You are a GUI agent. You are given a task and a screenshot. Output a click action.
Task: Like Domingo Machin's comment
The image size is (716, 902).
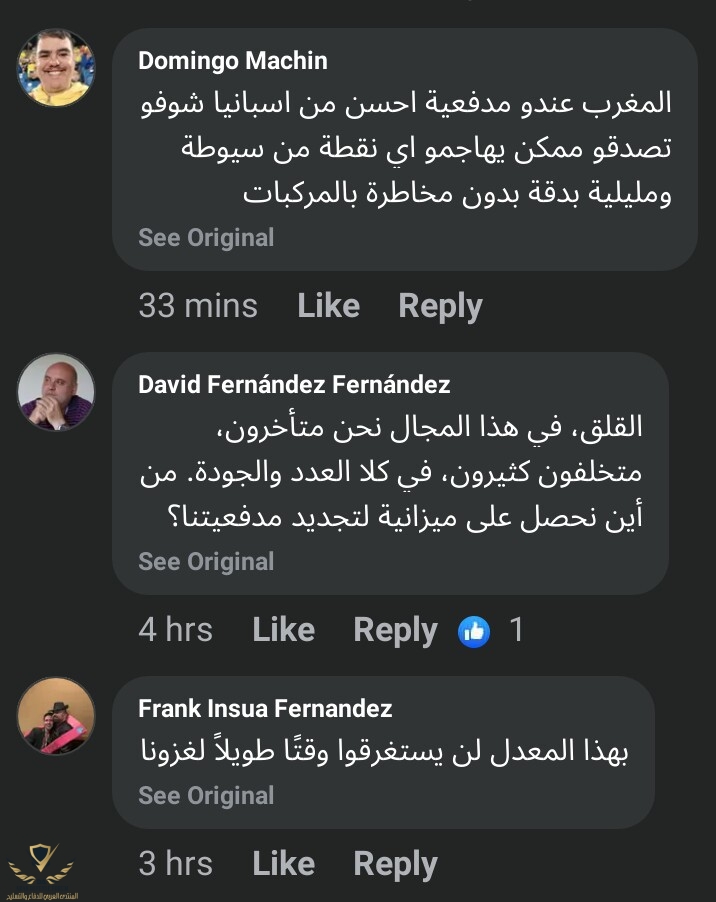click(x=328, y=306)
